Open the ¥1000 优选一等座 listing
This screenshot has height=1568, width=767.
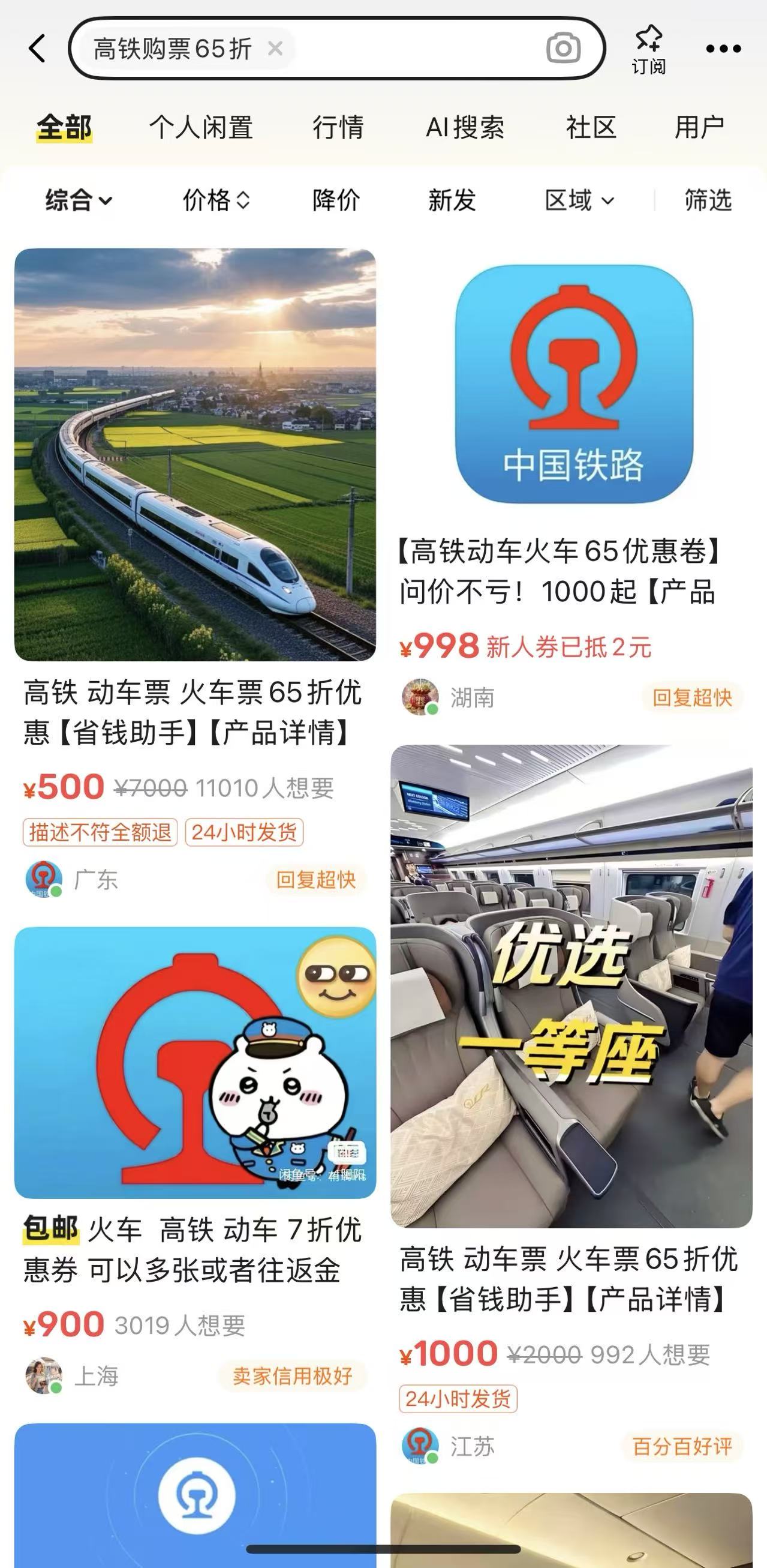pyautogui.click(x=570, y=986)
